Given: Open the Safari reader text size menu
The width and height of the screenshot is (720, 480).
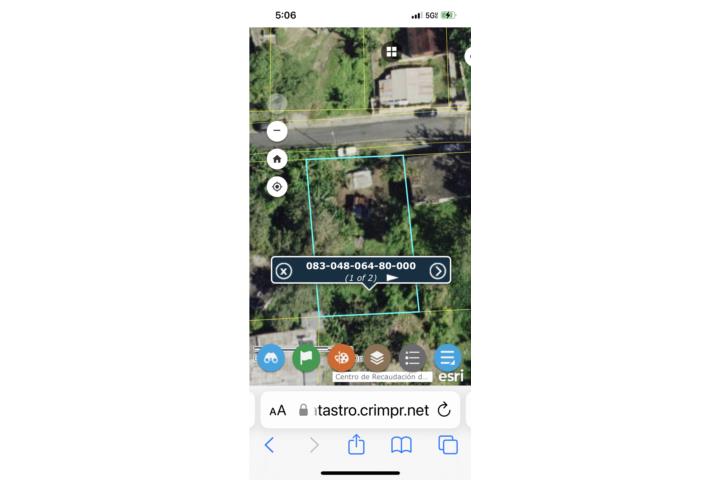Looking at the screenshot, I should (x=278, y=410).
